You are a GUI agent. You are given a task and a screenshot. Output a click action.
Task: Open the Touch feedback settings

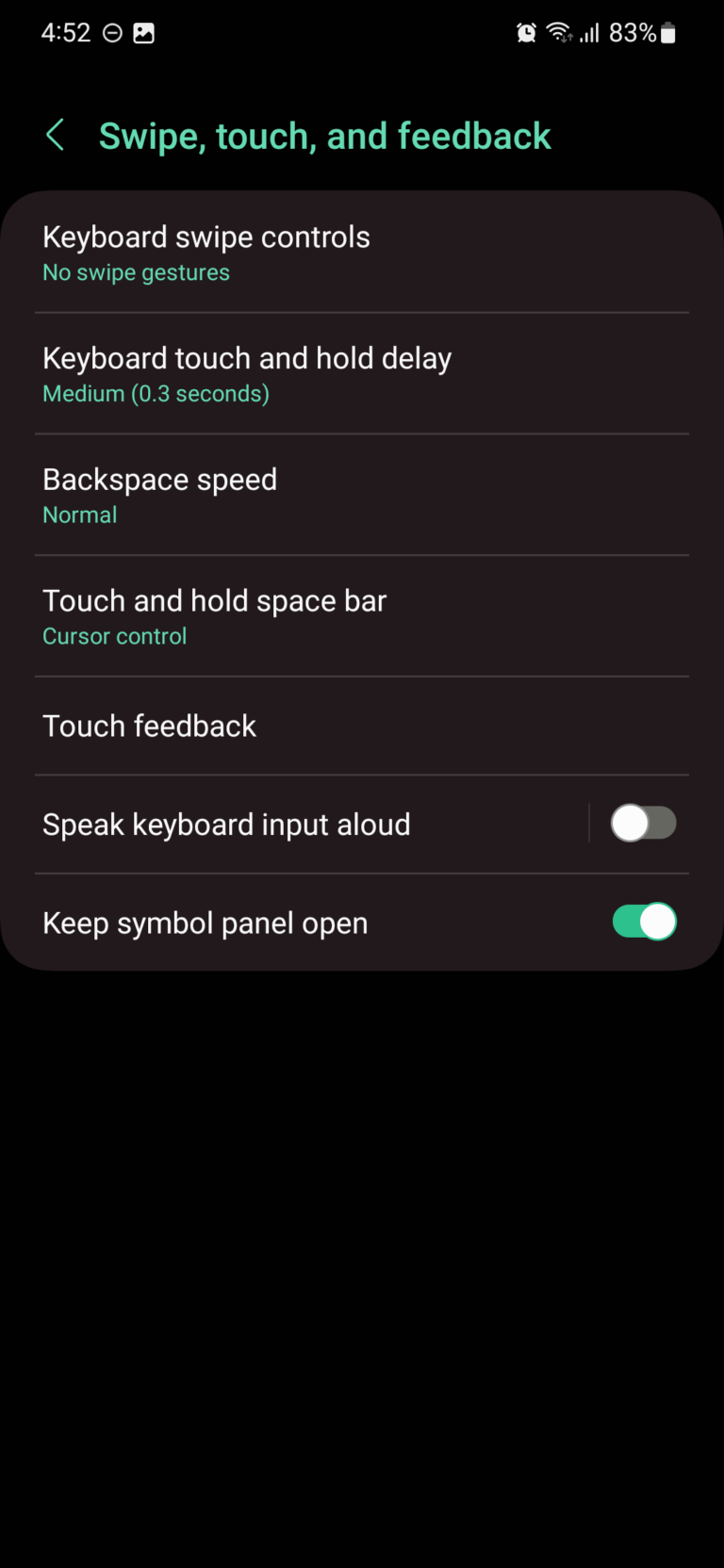[149, 726]
